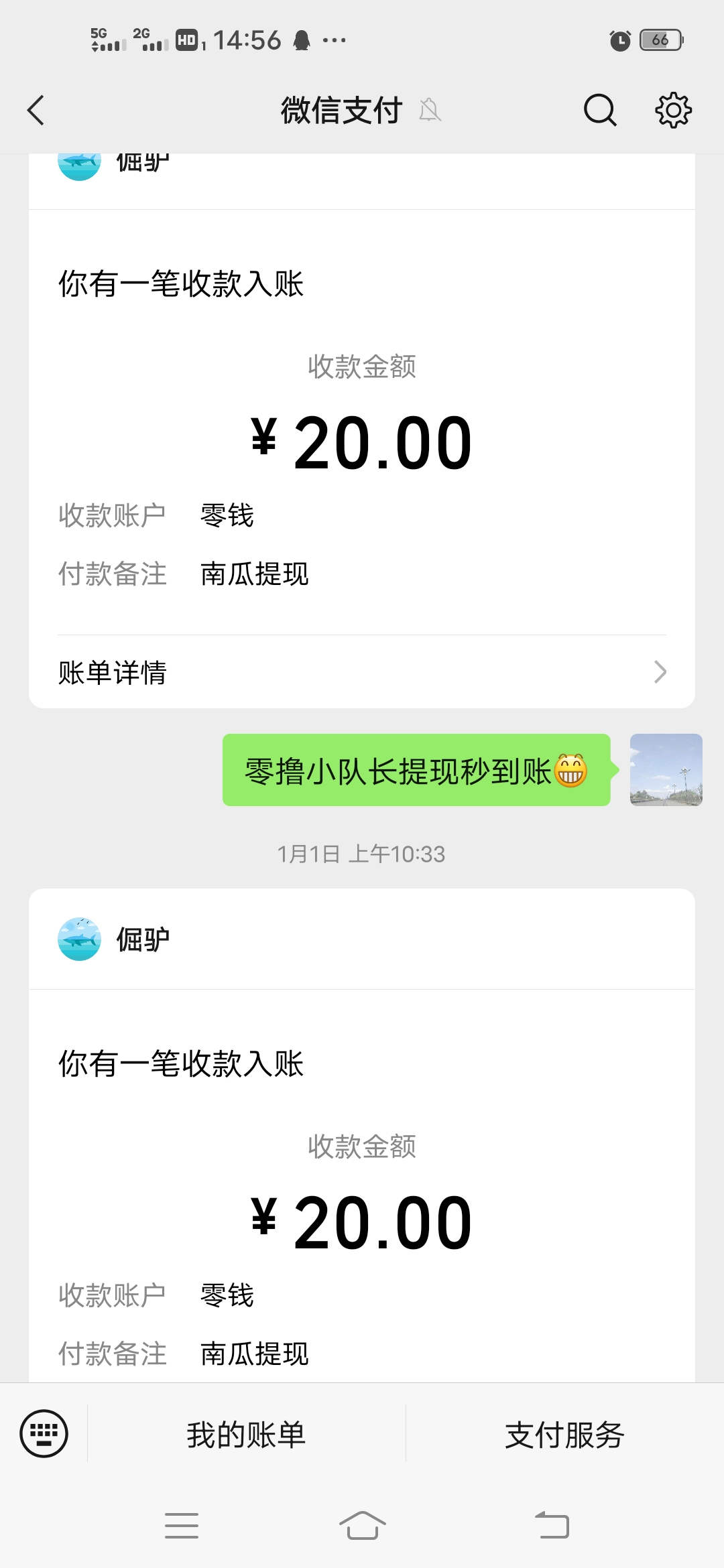Viewport: 724px width, 1568px height.
Task: Go back from WeChat Pay chat
Action: pyautogui.click(x=36, y=111)
